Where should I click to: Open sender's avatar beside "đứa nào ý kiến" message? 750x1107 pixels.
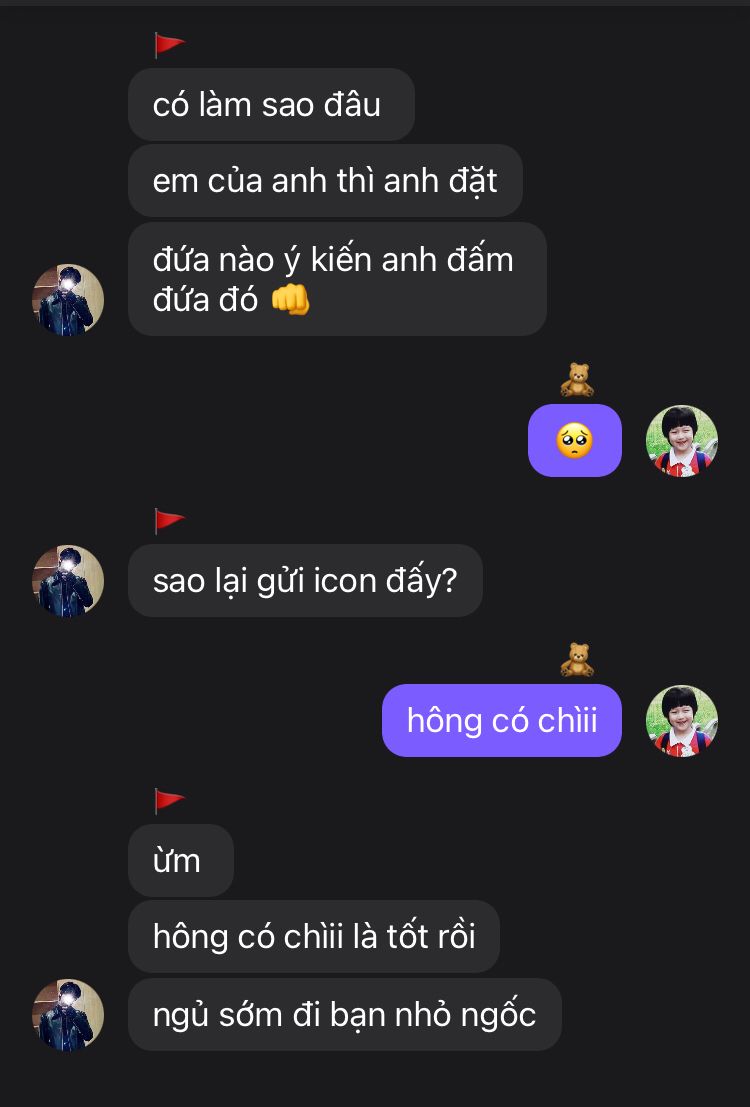coord(68,300)
